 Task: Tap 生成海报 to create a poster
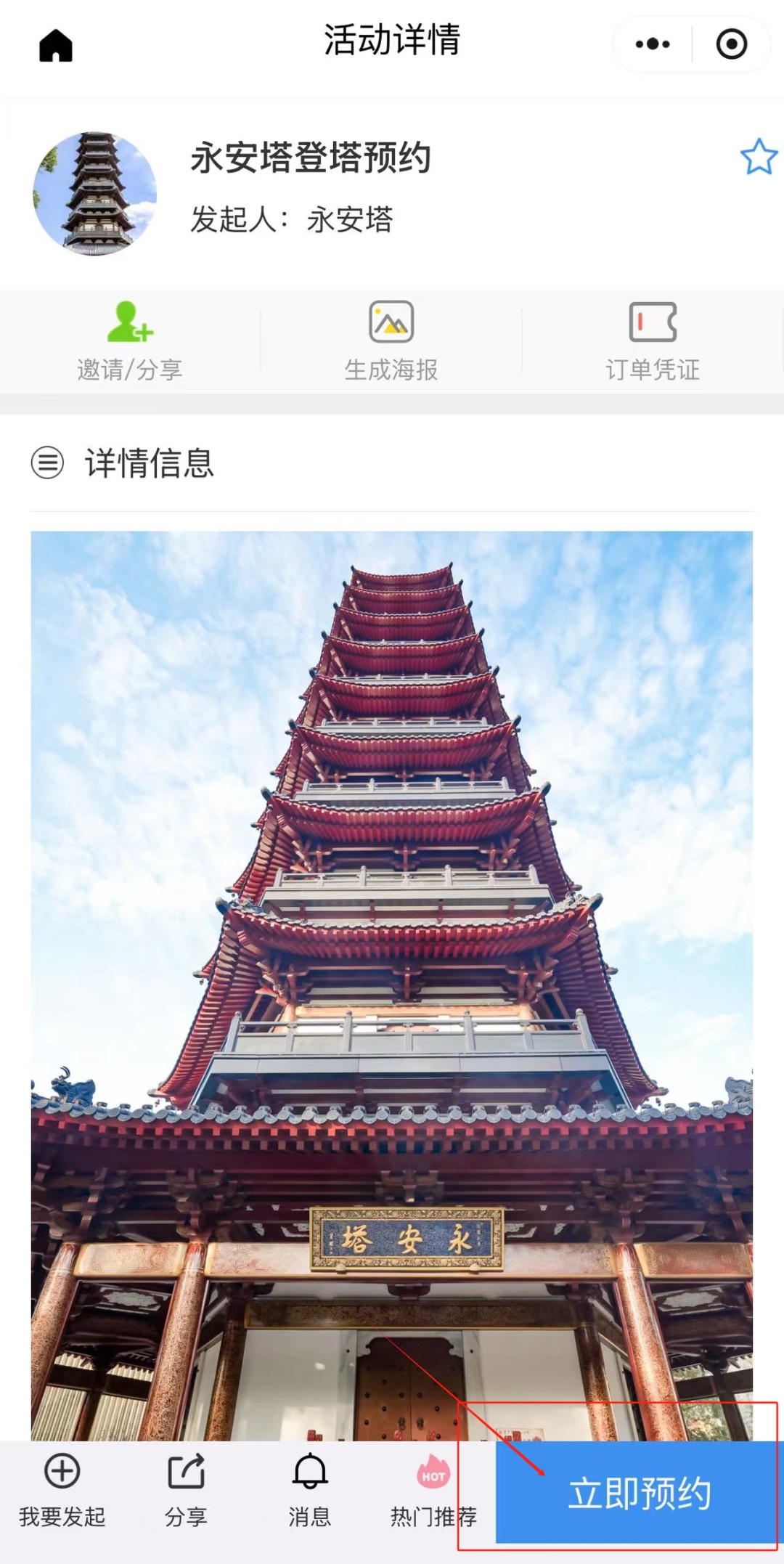(391, 341)
